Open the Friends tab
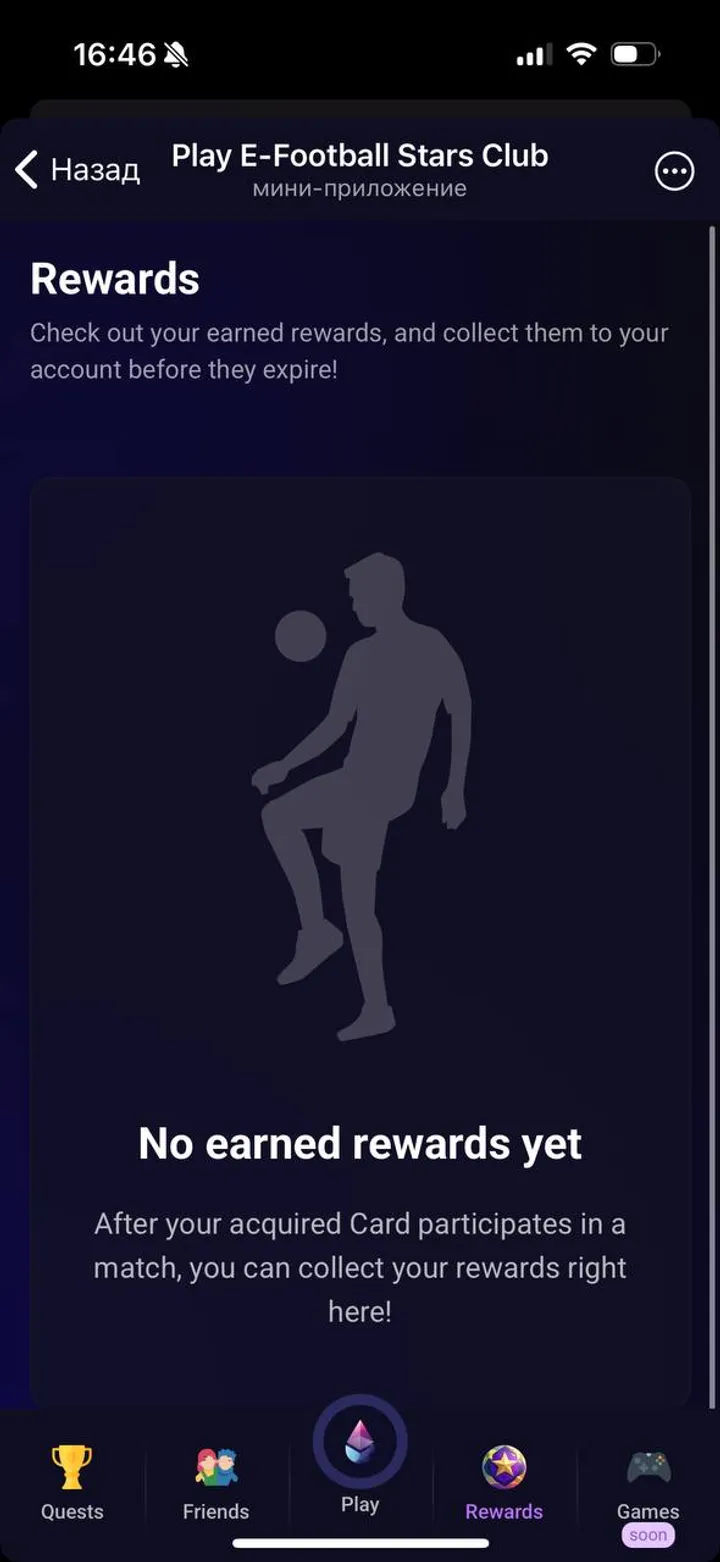720x1562 pixels. click(216, 1482)
